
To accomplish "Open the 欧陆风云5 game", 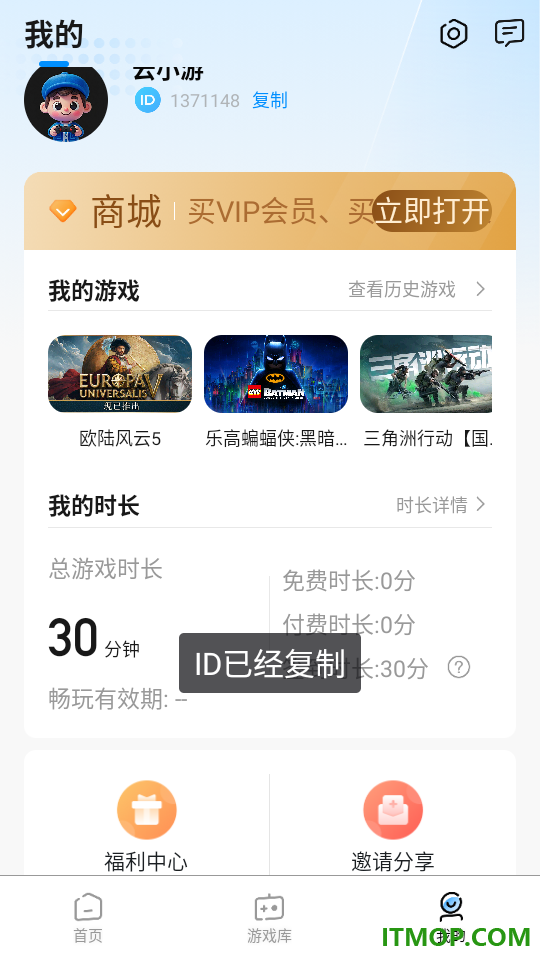I will point(120,392).
